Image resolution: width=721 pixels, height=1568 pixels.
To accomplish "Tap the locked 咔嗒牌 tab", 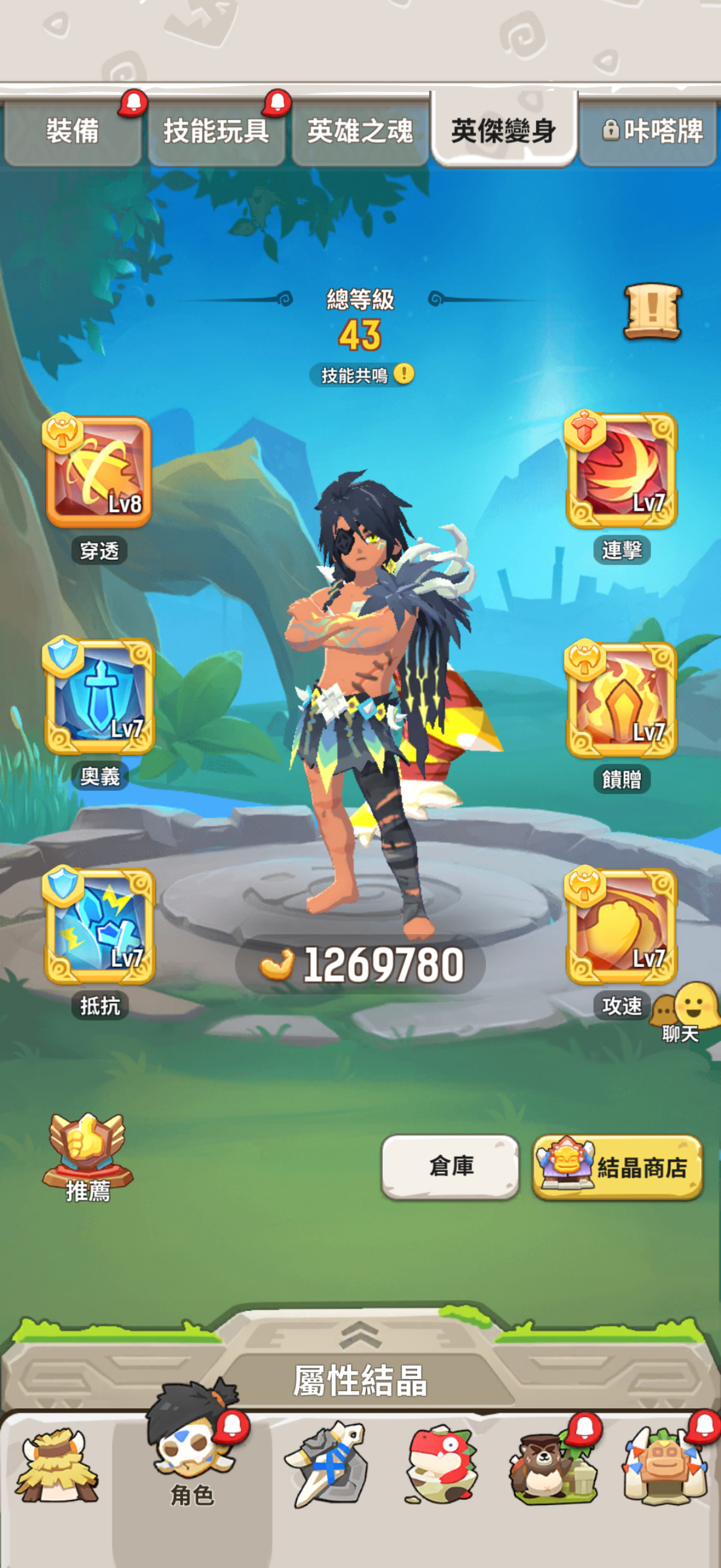I will pyautogui.click(x=648, y=131).
